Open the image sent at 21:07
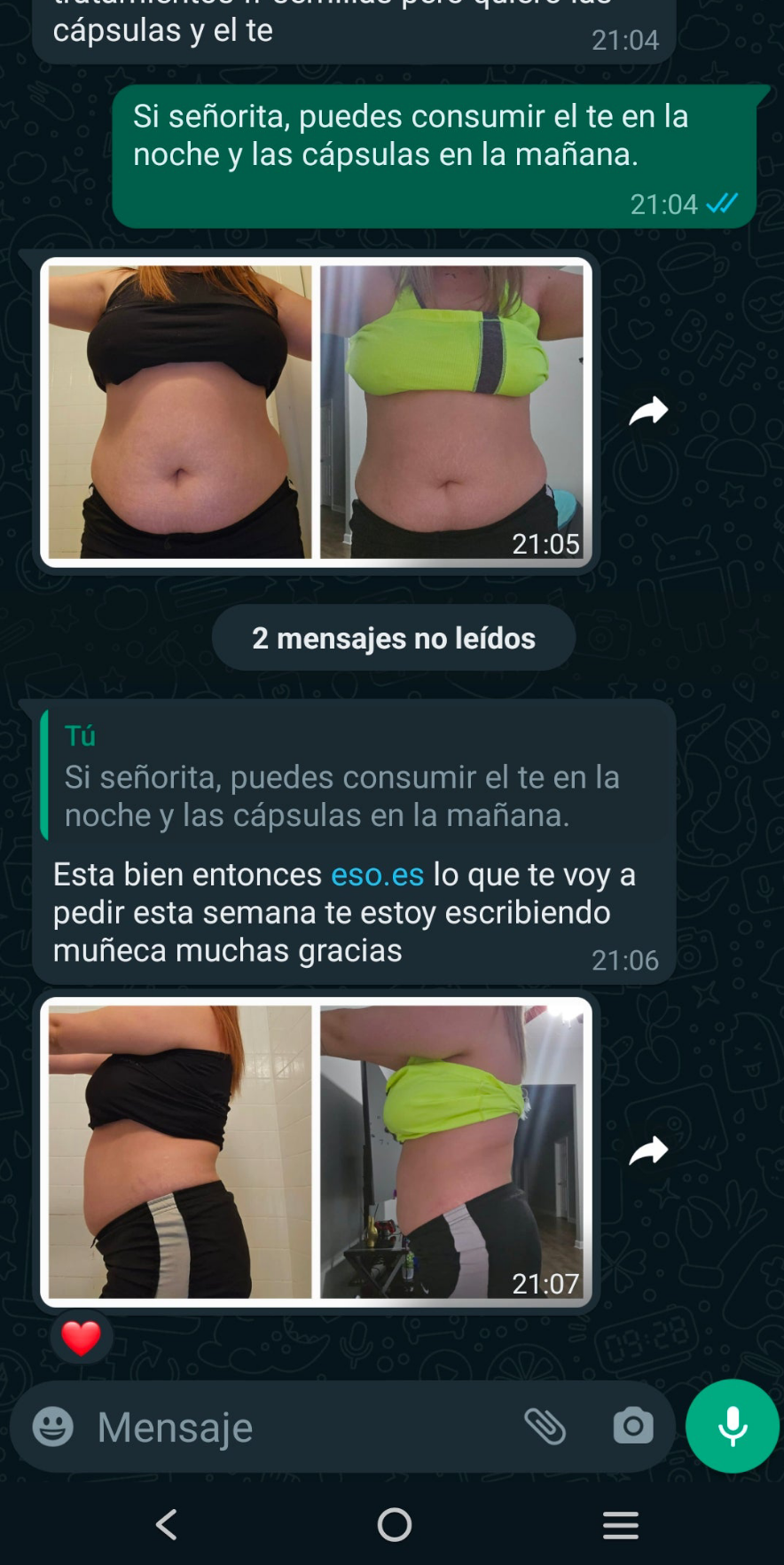The image size is (784, 1565). (316, 1152)
